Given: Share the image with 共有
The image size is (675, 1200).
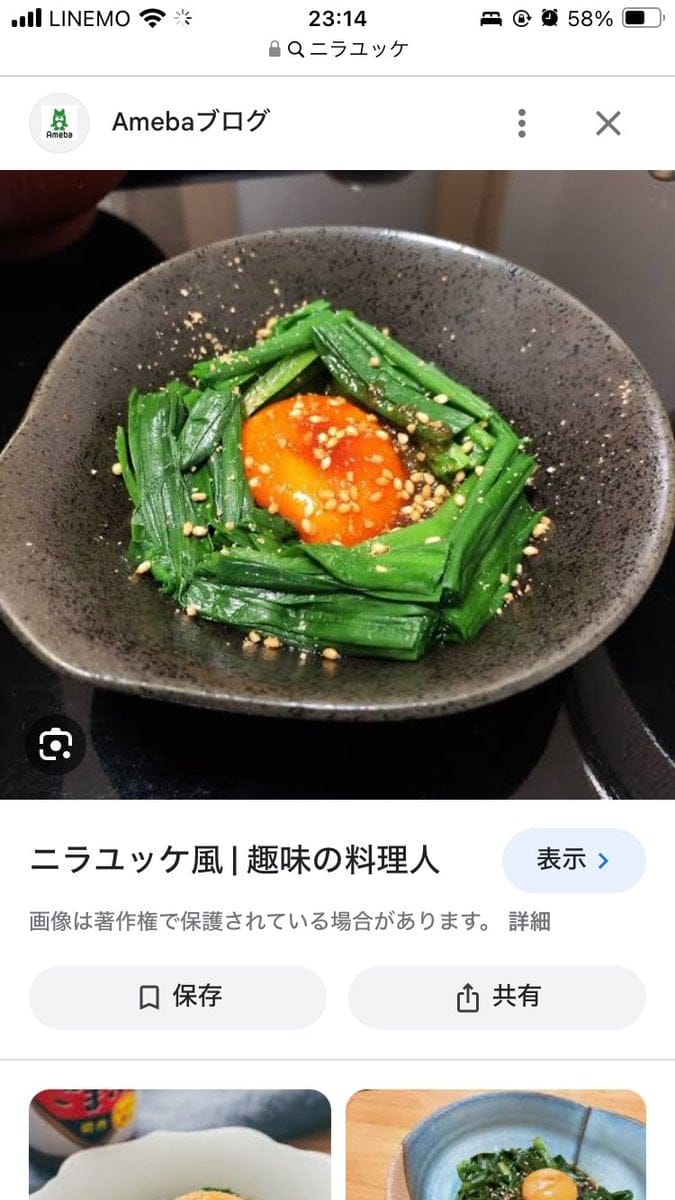Looking at the screenshot, I should pyautogui.click(x=497, y=997).
